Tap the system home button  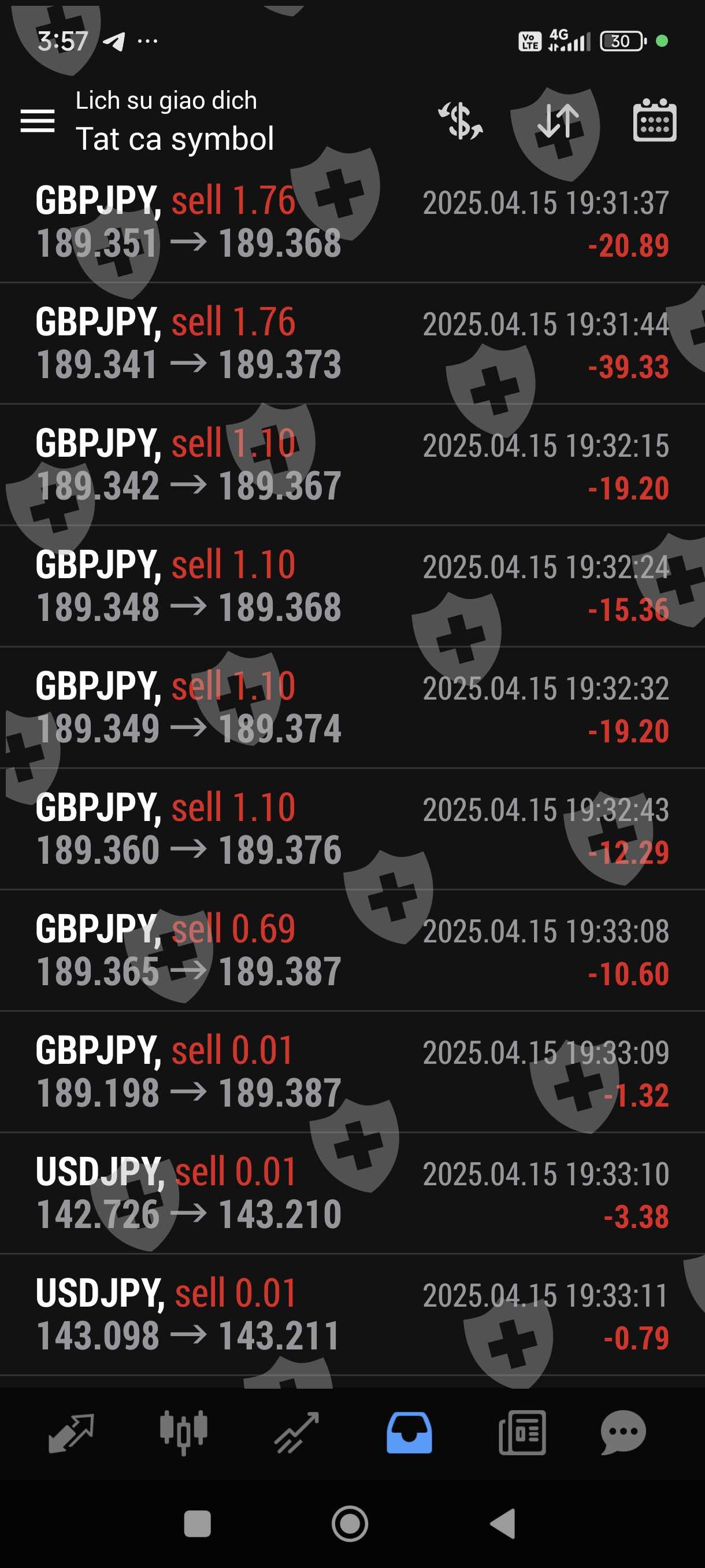click(x=350, y=1524)
